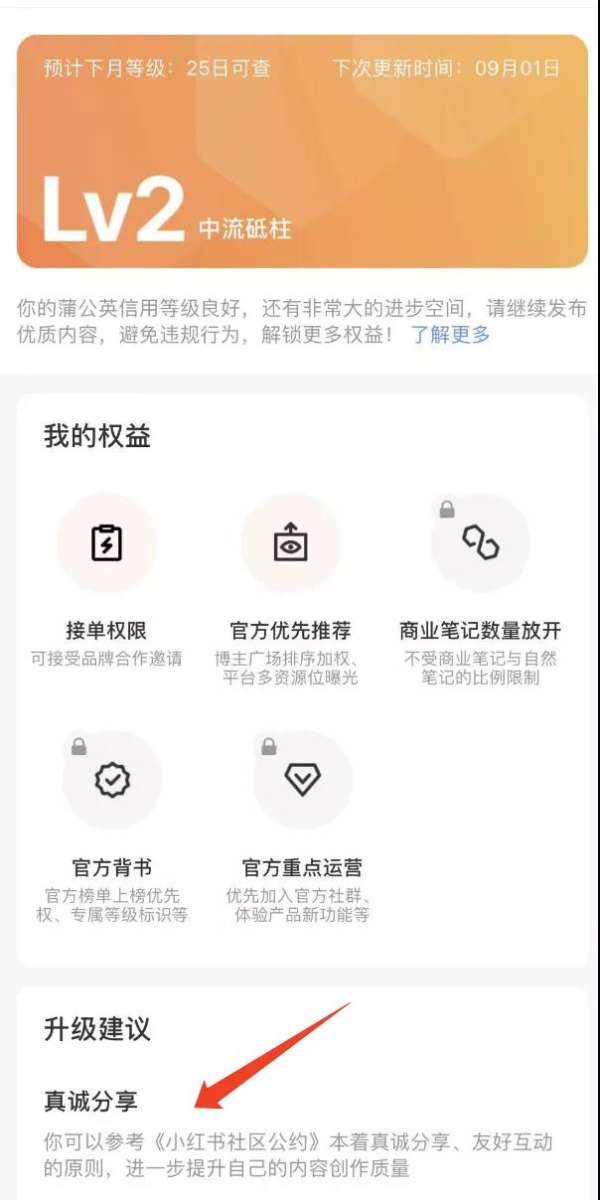Open the 了解更多 link
600x1200 pixels.
[x=451, y=335]
